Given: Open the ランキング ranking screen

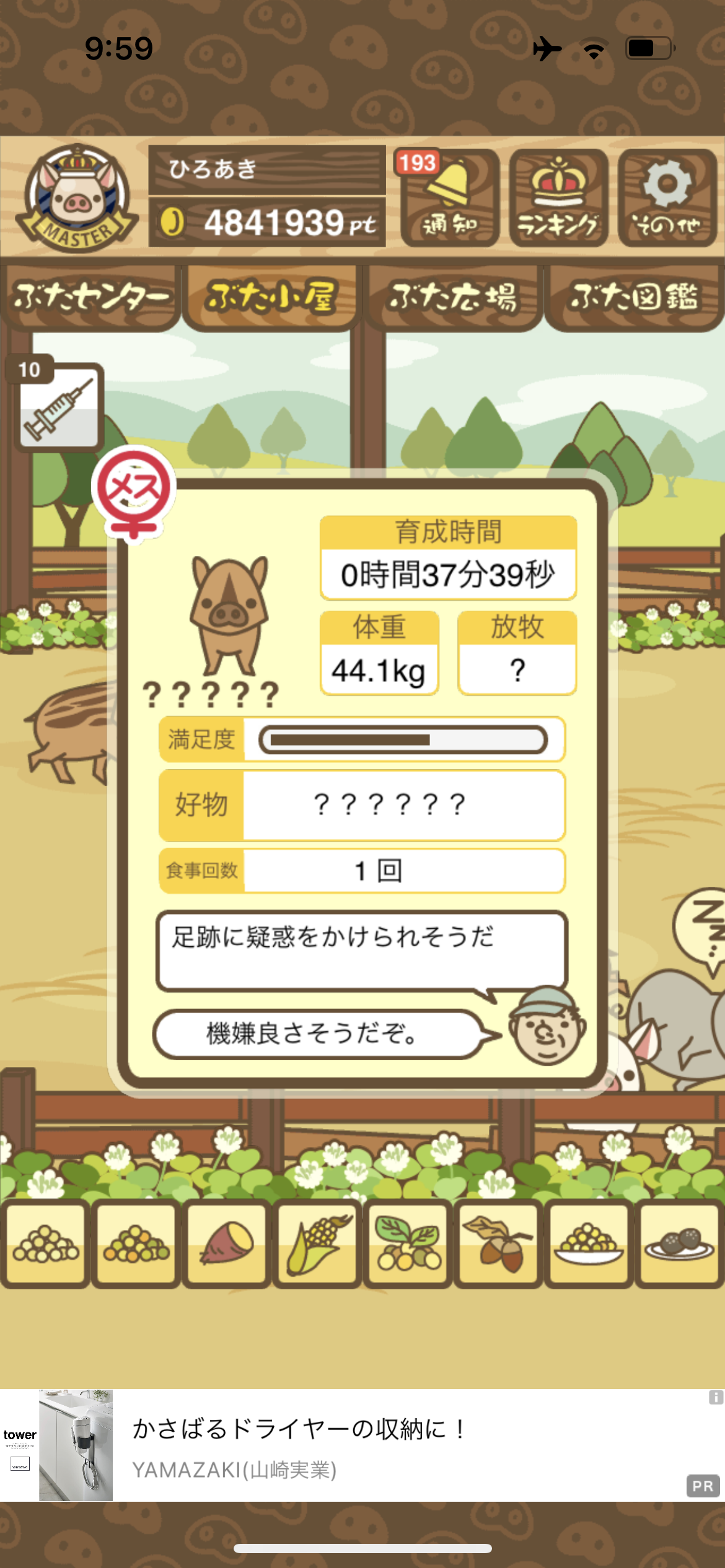Looking at the screenshot, I should click(x=558, y=197).
